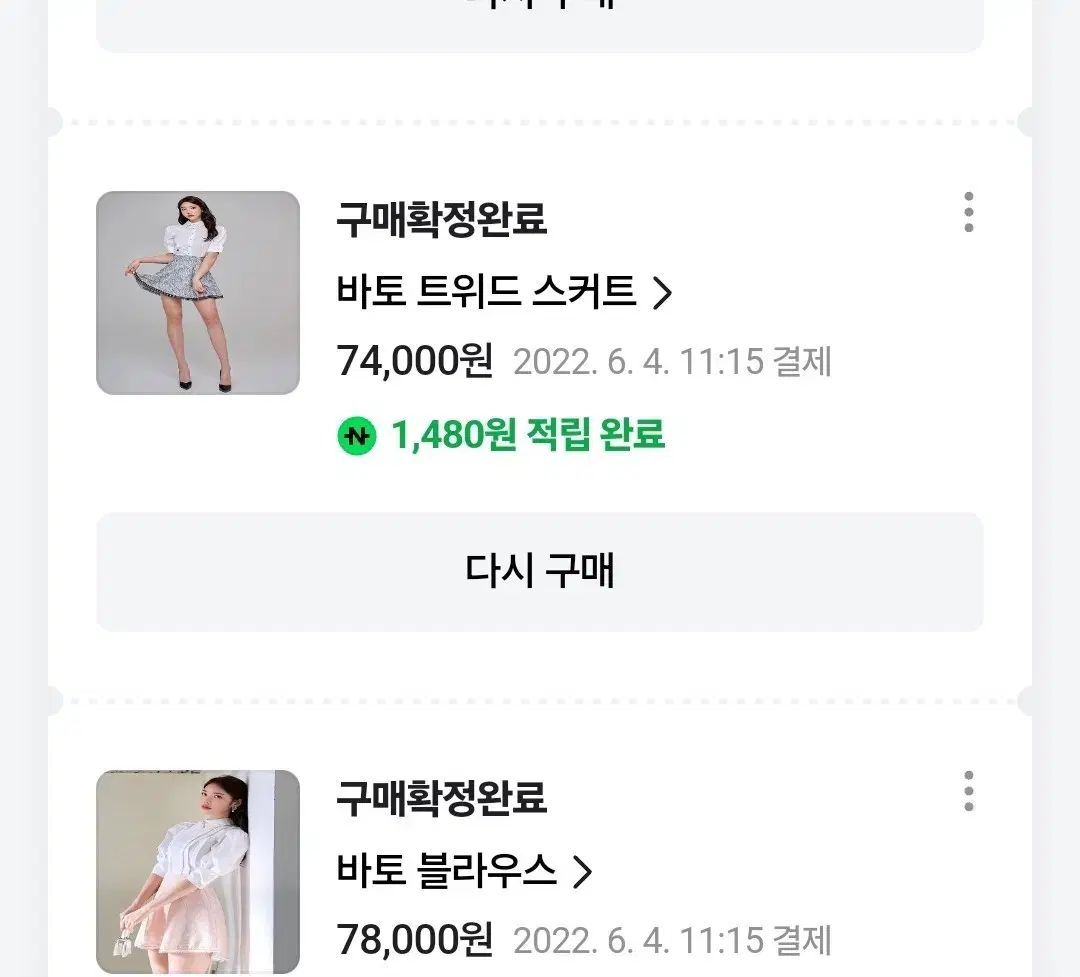
Task: View the 바토 블라우스 product thumbnail
Action: pyautogui.click(x=198, y=870)
